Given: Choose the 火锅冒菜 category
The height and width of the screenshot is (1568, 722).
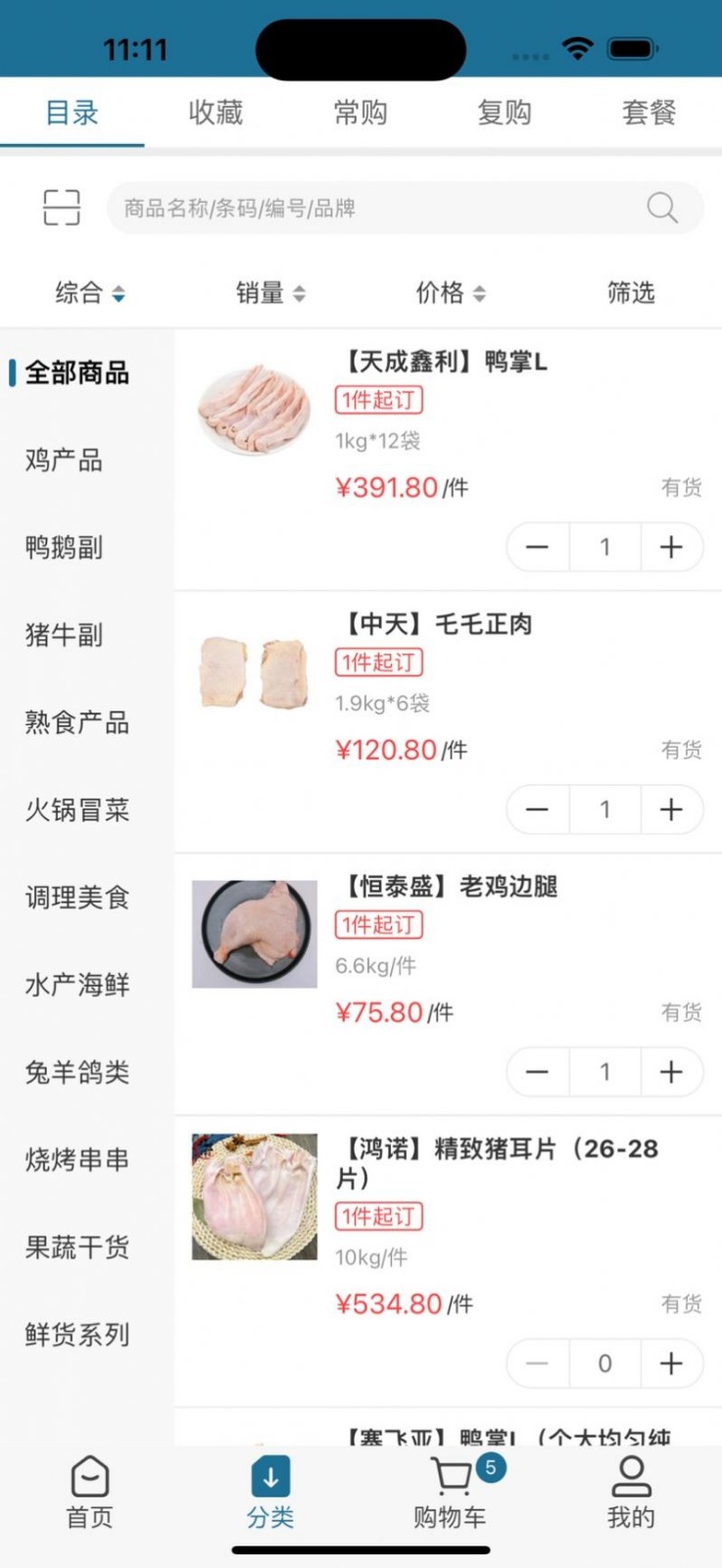Looking at the screenshot, I should point(76,810).
